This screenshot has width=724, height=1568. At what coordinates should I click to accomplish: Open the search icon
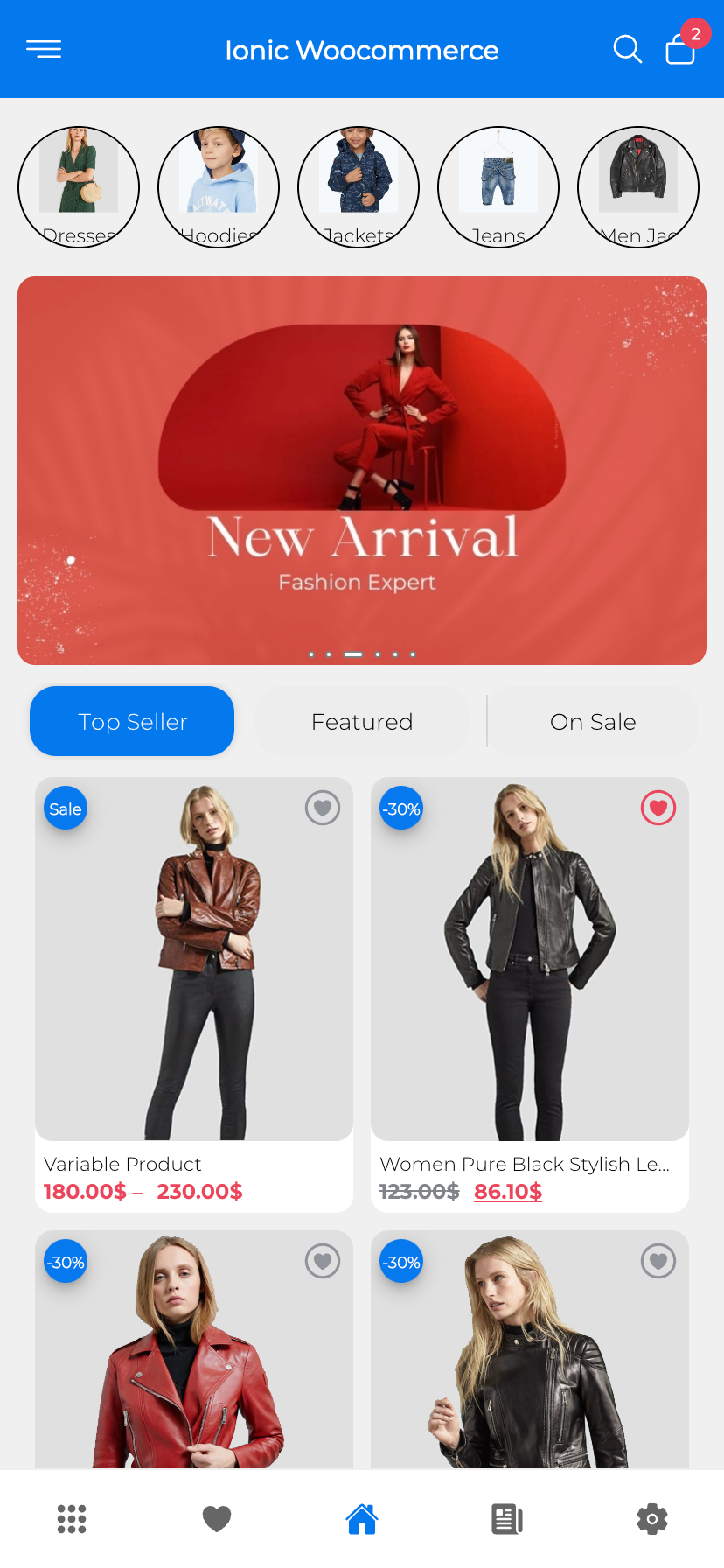(x=627, y=49)
